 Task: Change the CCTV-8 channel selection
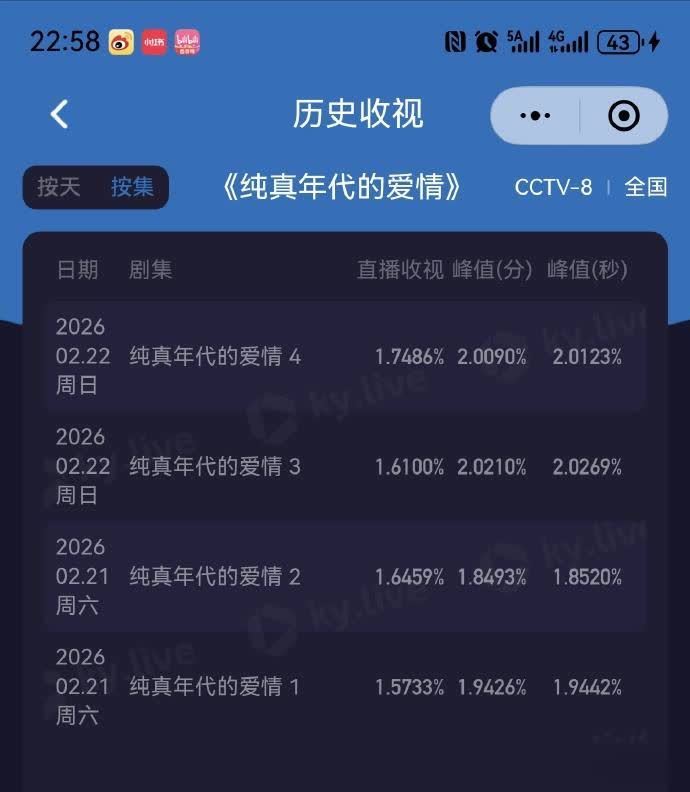[553, 187]
